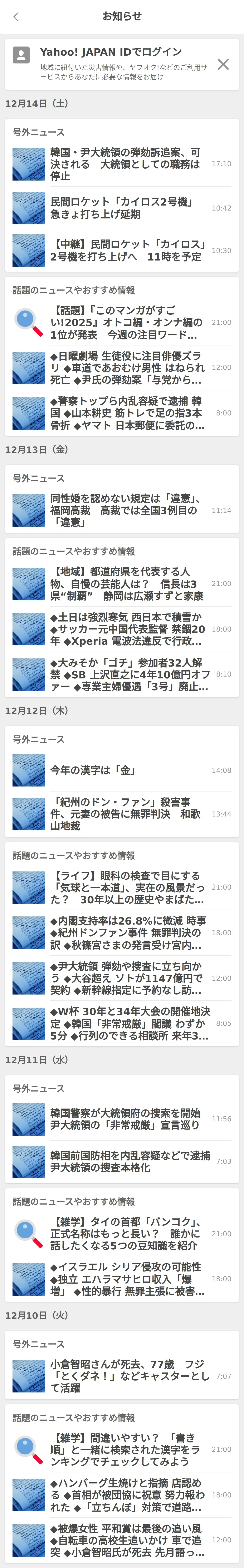Image resolution: width=244 pixels, height=1568 pixels.
Task: Dismiss the Yahoo! JAPAN ID login banner
Action: 223,65
